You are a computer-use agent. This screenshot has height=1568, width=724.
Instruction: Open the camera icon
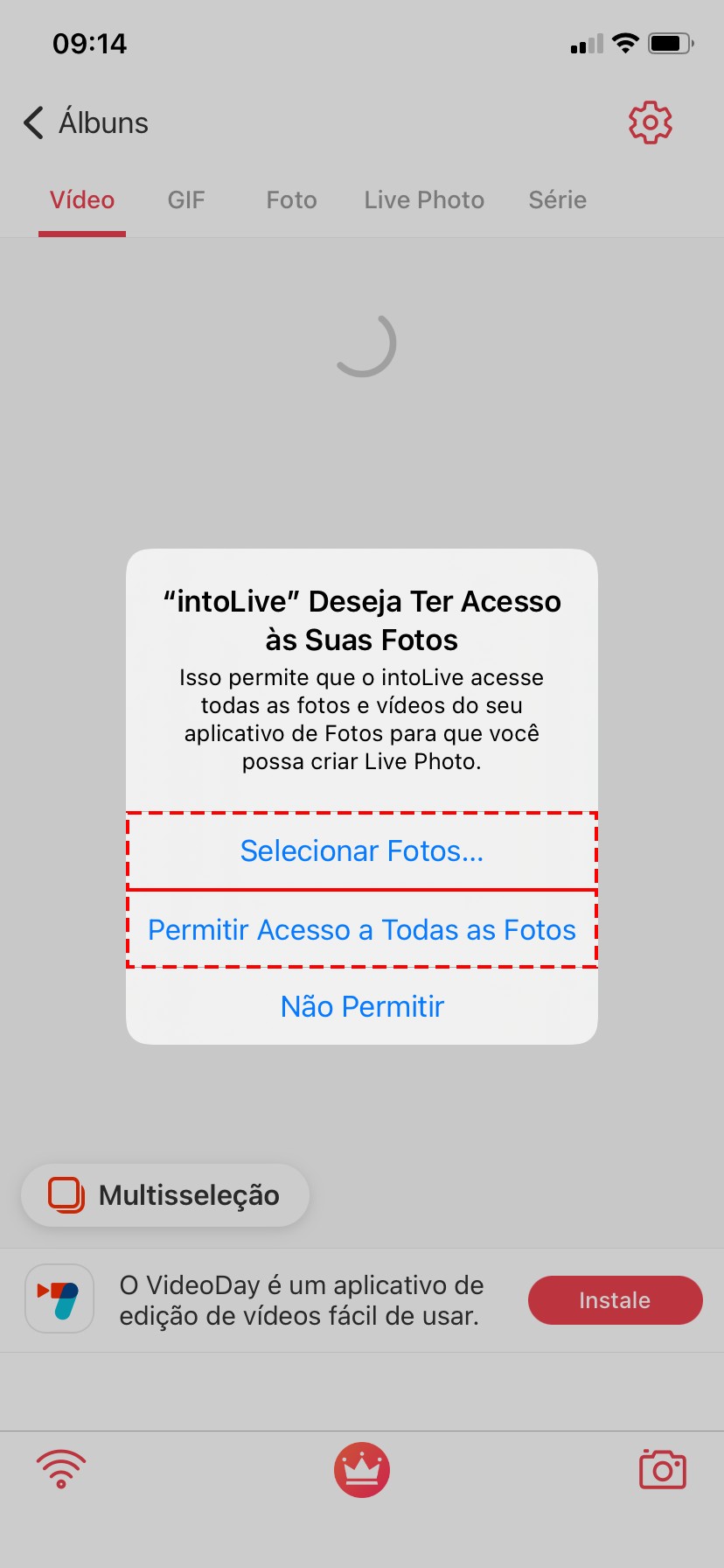pos(663,1469)
